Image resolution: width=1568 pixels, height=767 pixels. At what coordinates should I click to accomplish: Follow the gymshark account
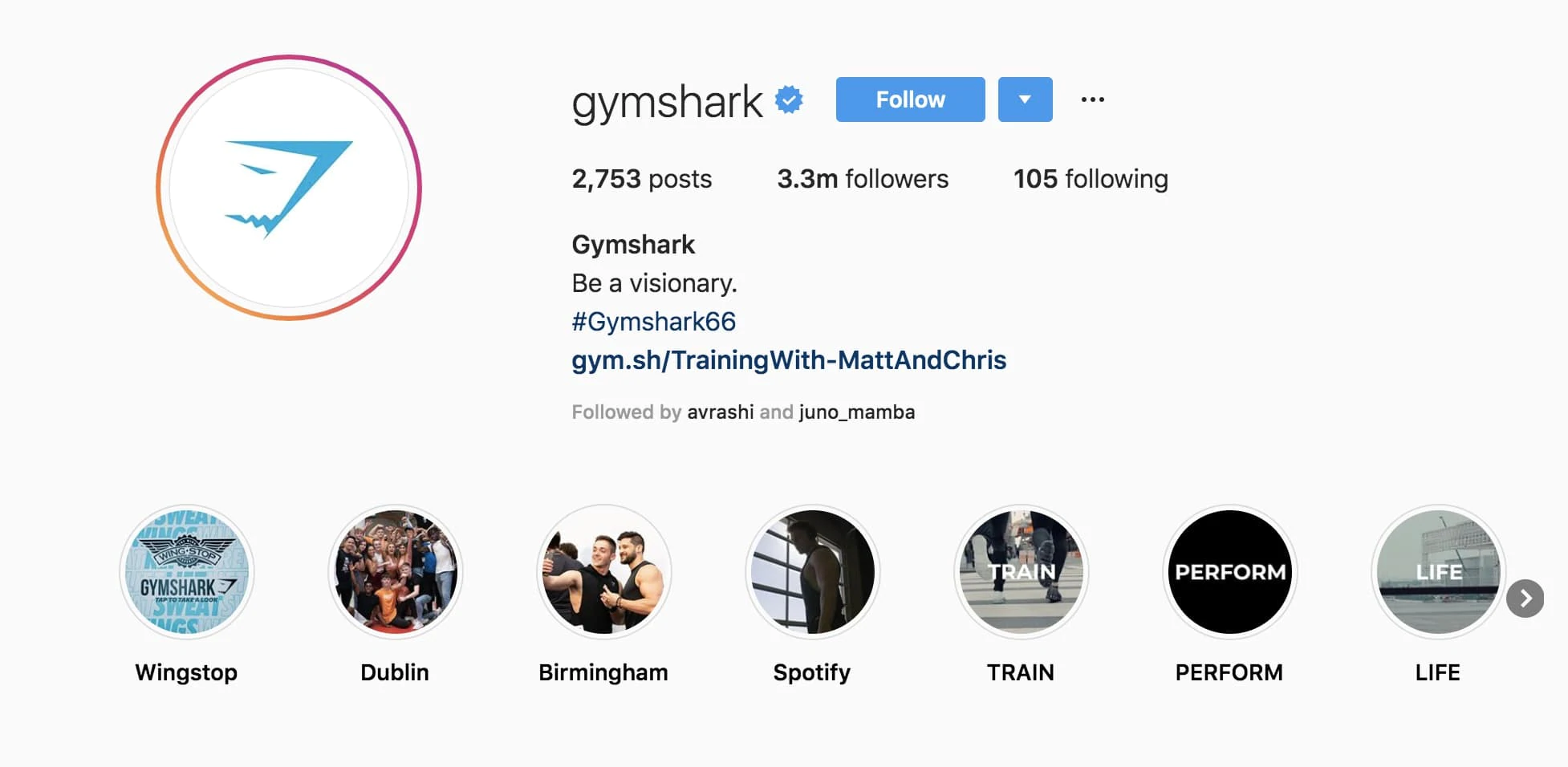coord(910,99)
